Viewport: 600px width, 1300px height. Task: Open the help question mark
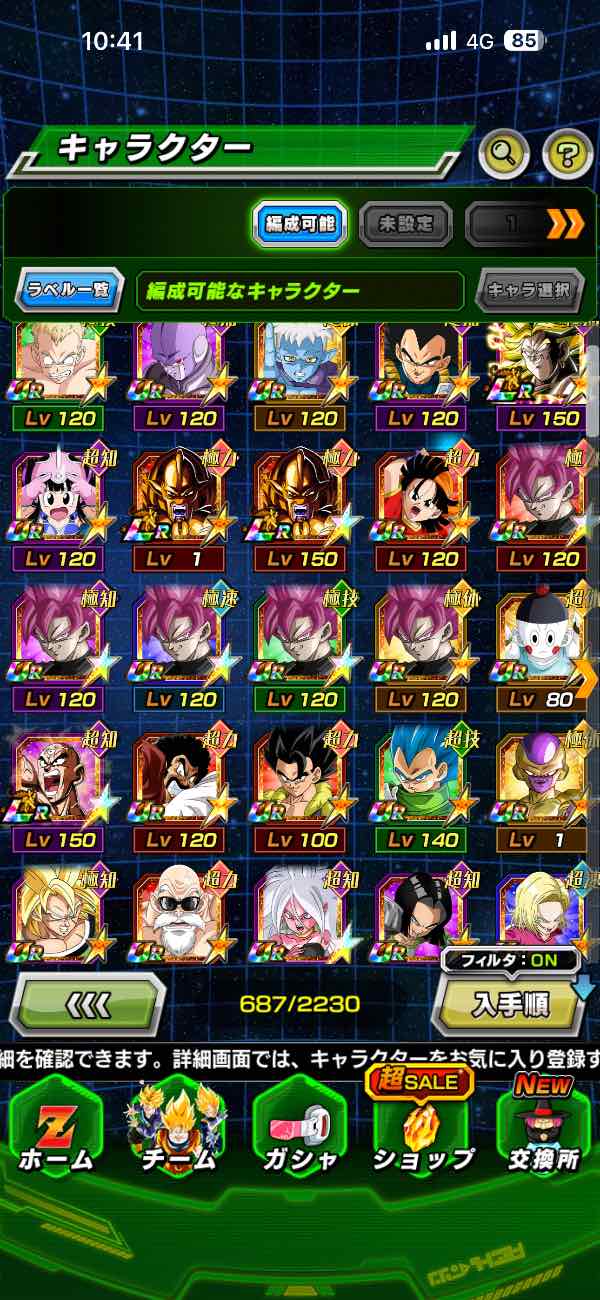[x=567, y=153]
